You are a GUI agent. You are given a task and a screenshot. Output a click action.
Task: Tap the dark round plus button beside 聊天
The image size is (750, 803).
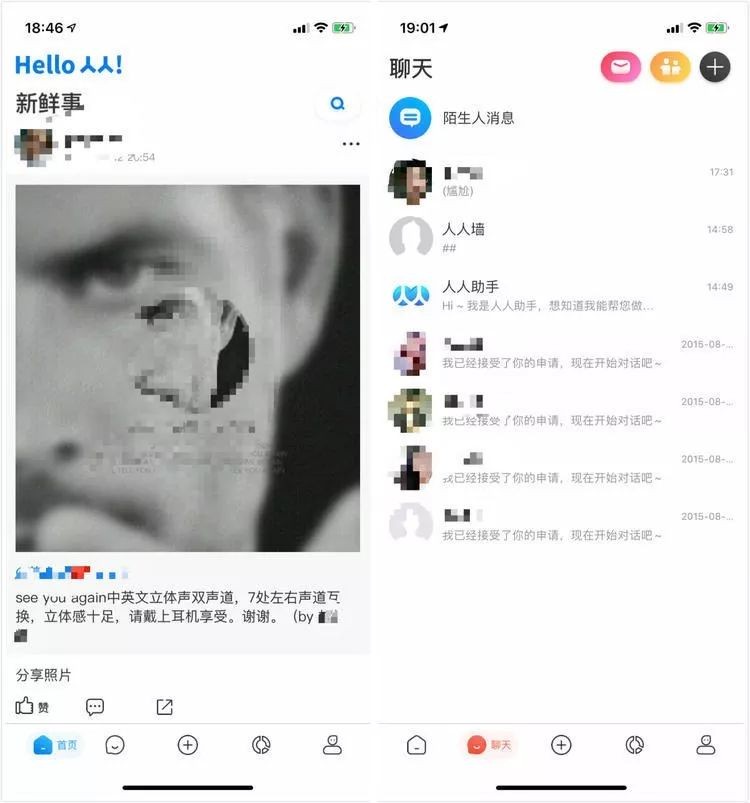pos(715,67)
